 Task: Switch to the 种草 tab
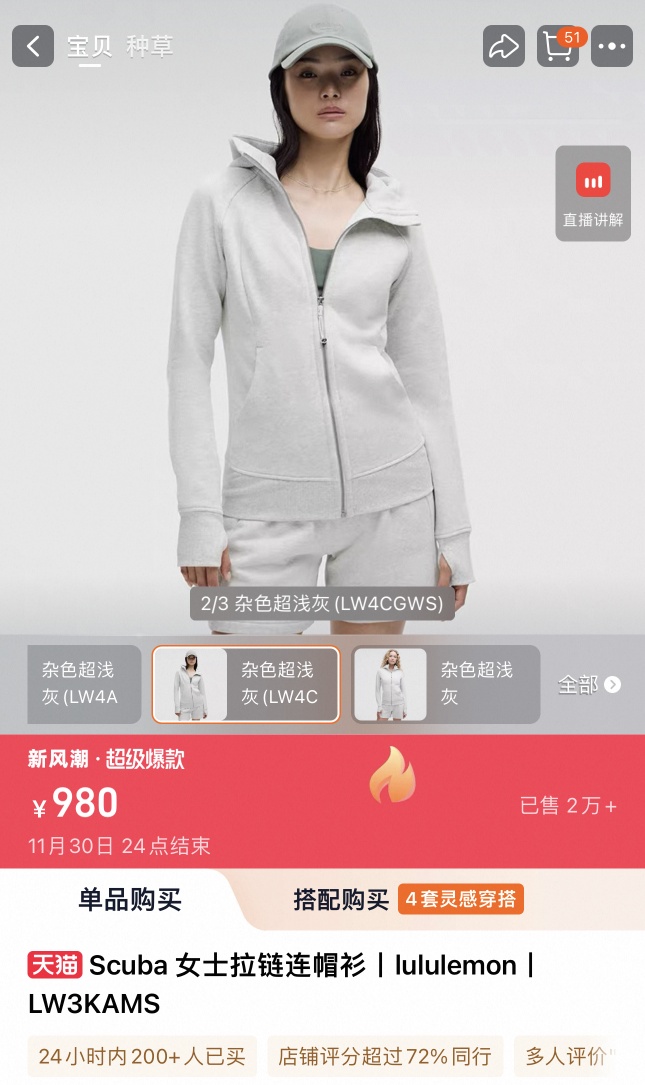click(148, 46)
